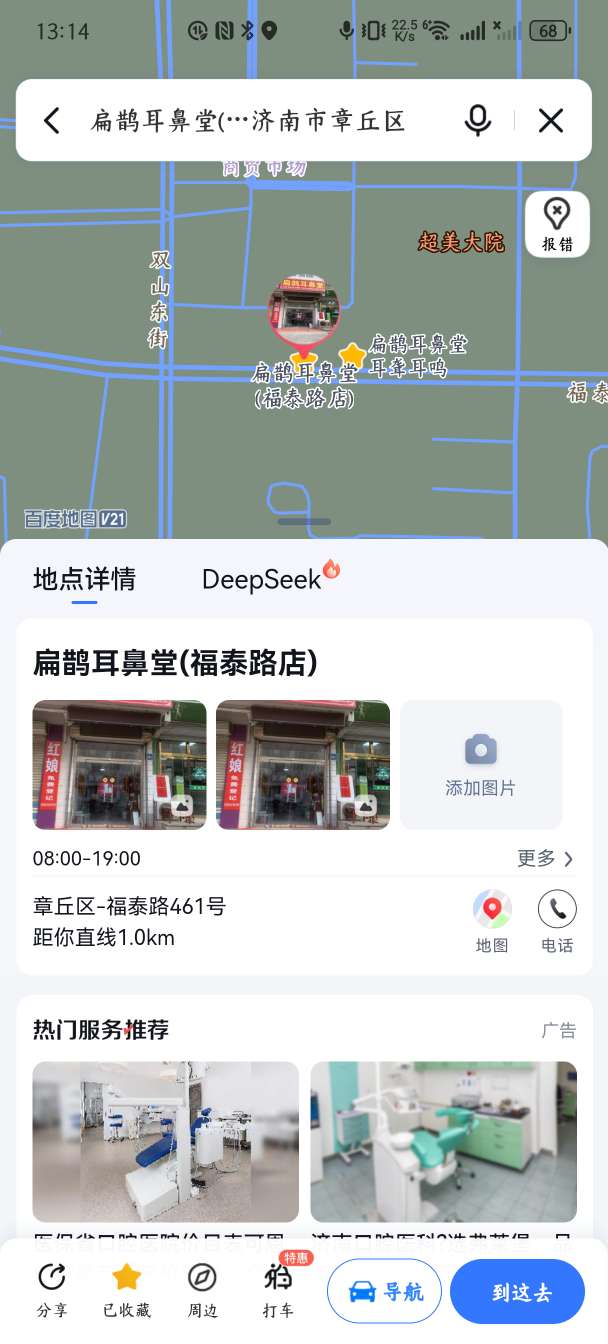Viewport: 608px width, 1344px height.
Task: Clear the search with the X
Action: click(x=551, y=121)
